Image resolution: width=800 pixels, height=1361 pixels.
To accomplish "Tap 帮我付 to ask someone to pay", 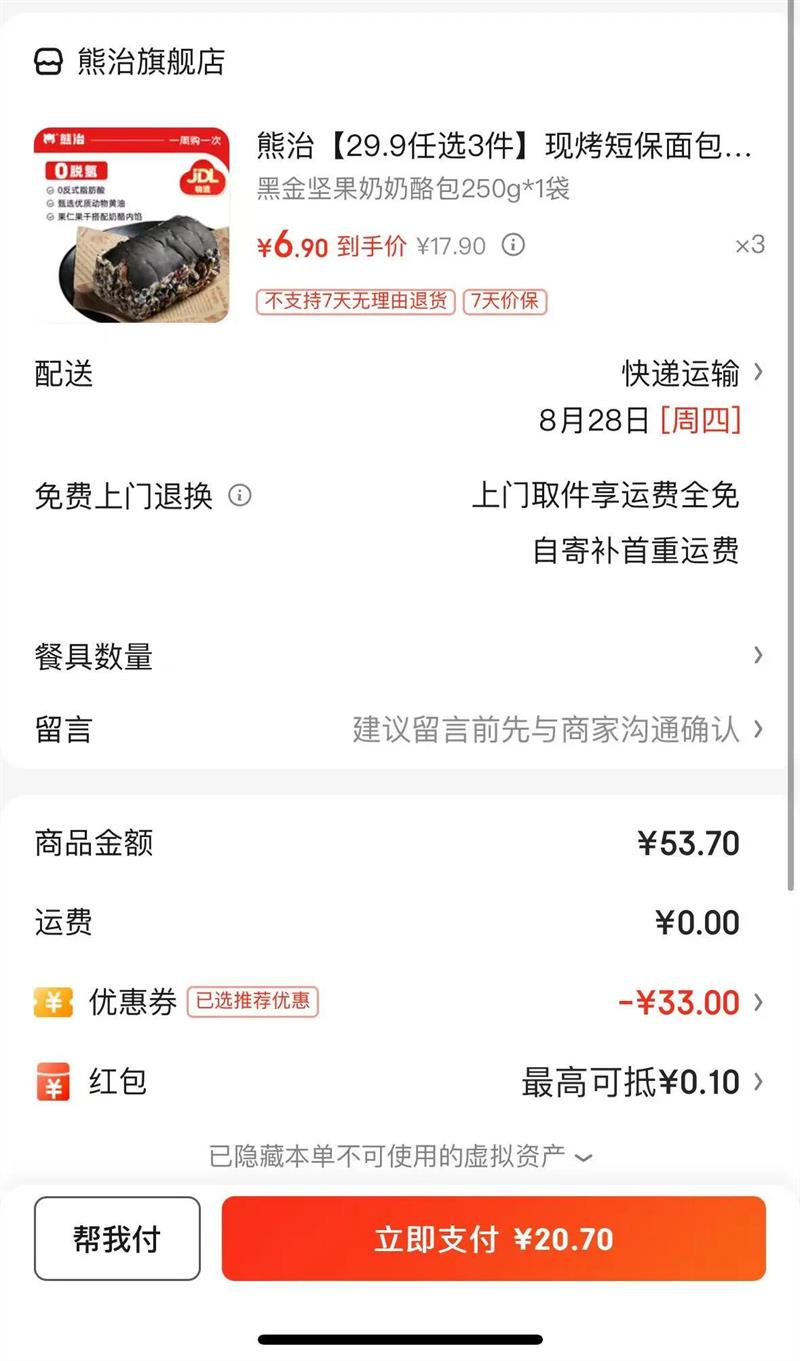I will click(117, 1239).
